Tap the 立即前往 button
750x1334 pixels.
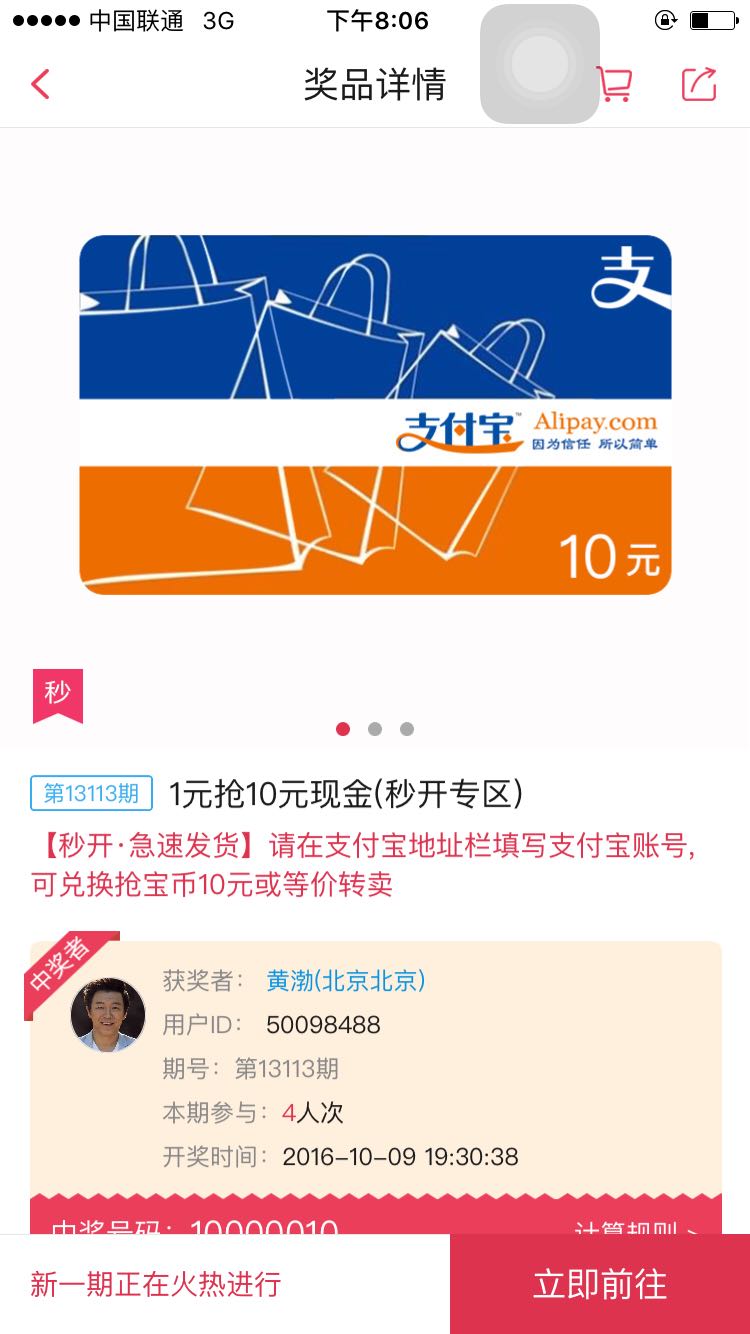600,1284
